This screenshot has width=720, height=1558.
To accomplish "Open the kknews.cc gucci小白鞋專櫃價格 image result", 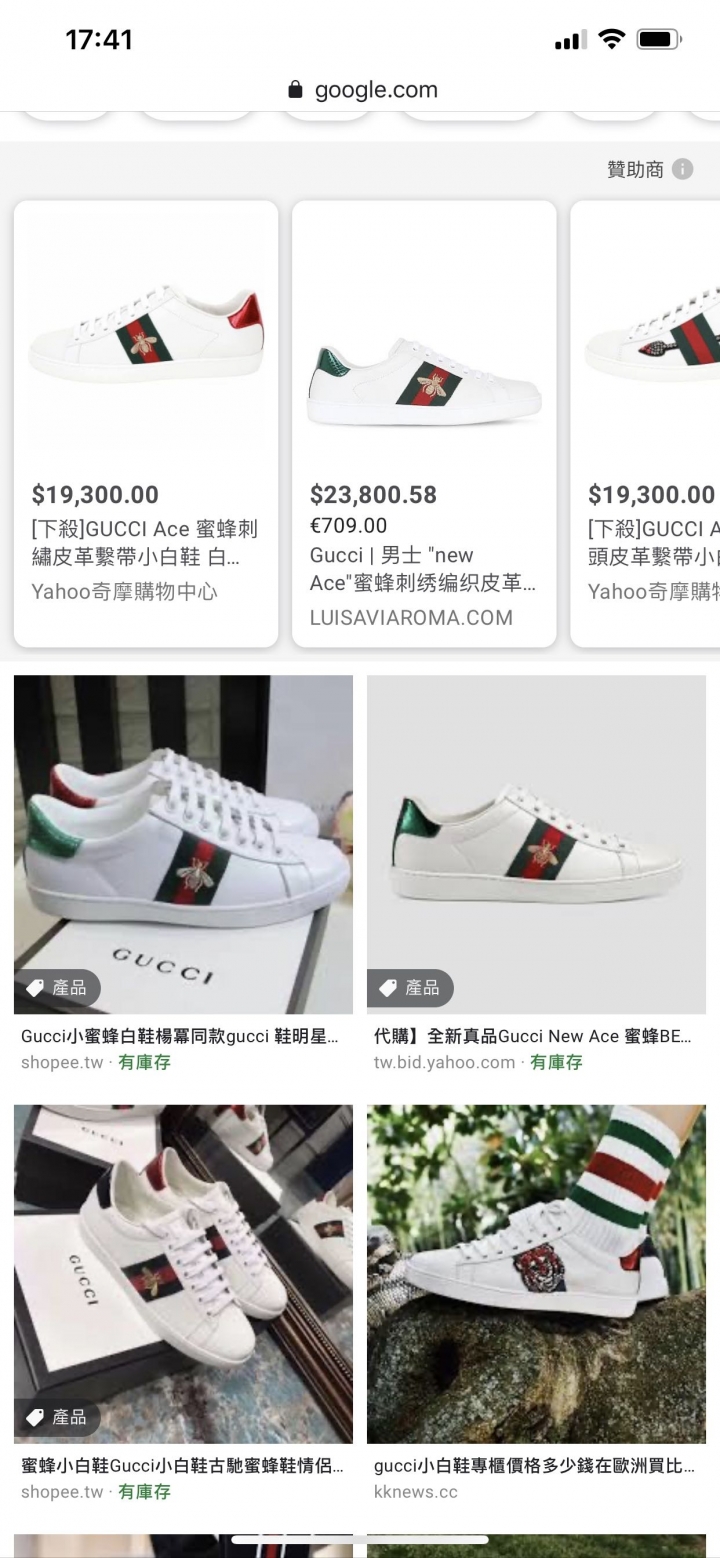I will [536, 1273].
